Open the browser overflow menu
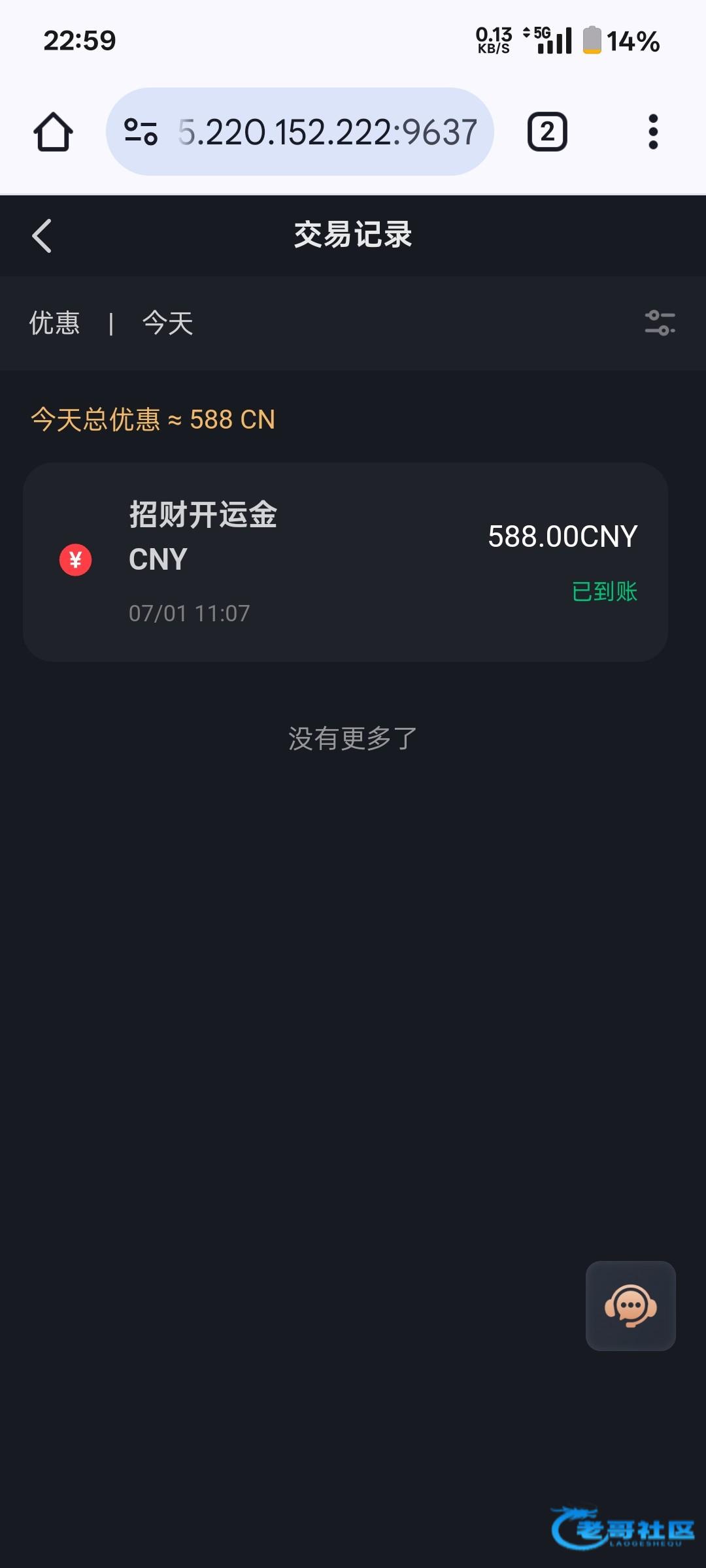Screen dimensions: 706x1568 [x=652, y=132]
